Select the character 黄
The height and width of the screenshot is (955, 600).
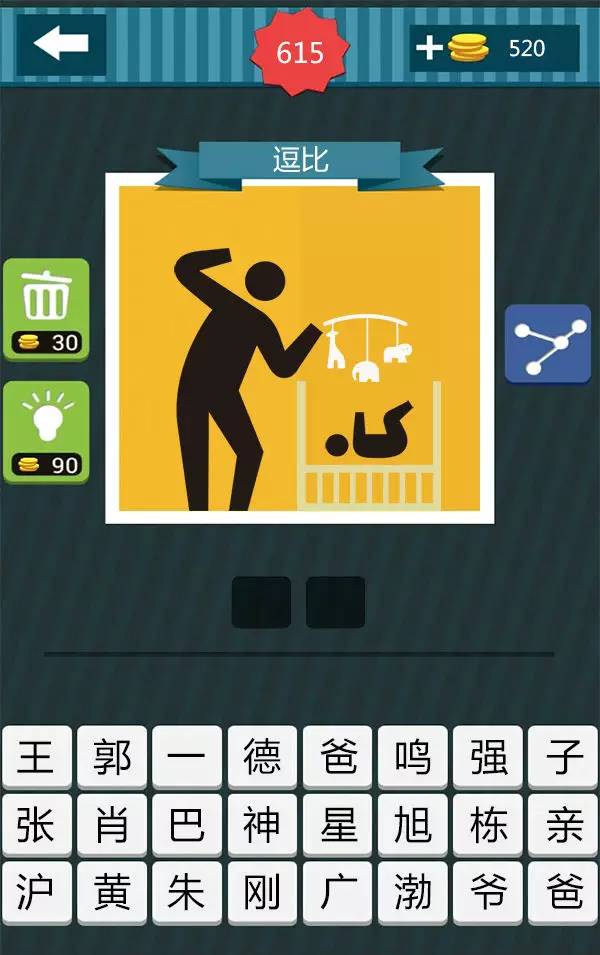coord(112,893)
